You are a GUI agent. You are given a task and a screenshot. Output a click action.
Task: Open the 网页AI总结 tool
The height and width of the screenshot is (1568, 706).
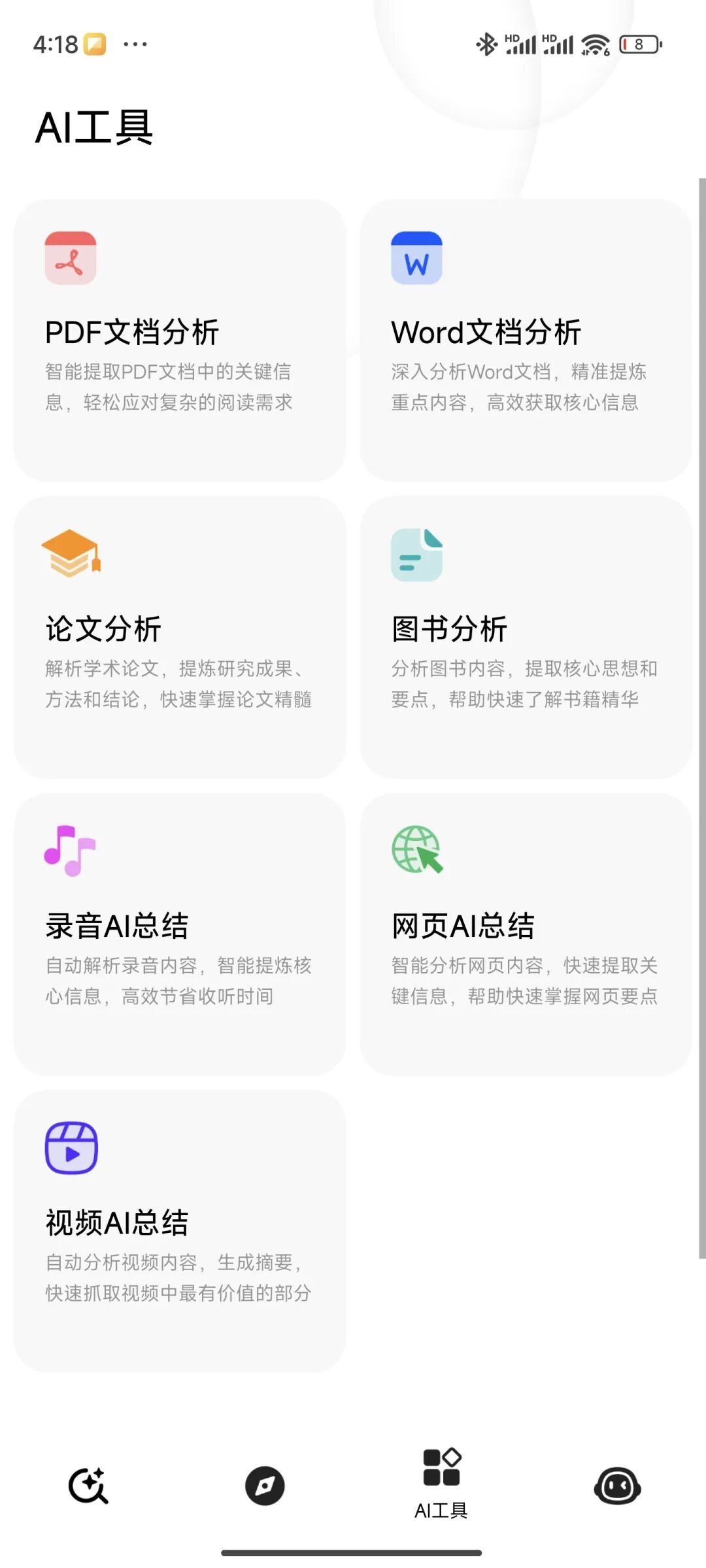coord(526,934)
